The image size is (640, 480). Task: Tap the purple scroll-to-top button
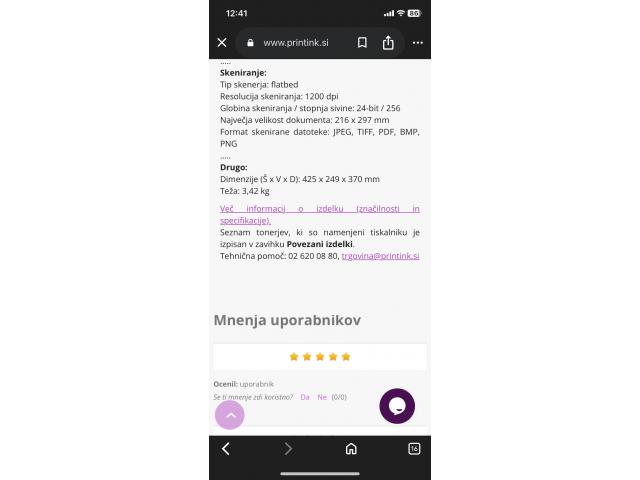tap(230, 414)
